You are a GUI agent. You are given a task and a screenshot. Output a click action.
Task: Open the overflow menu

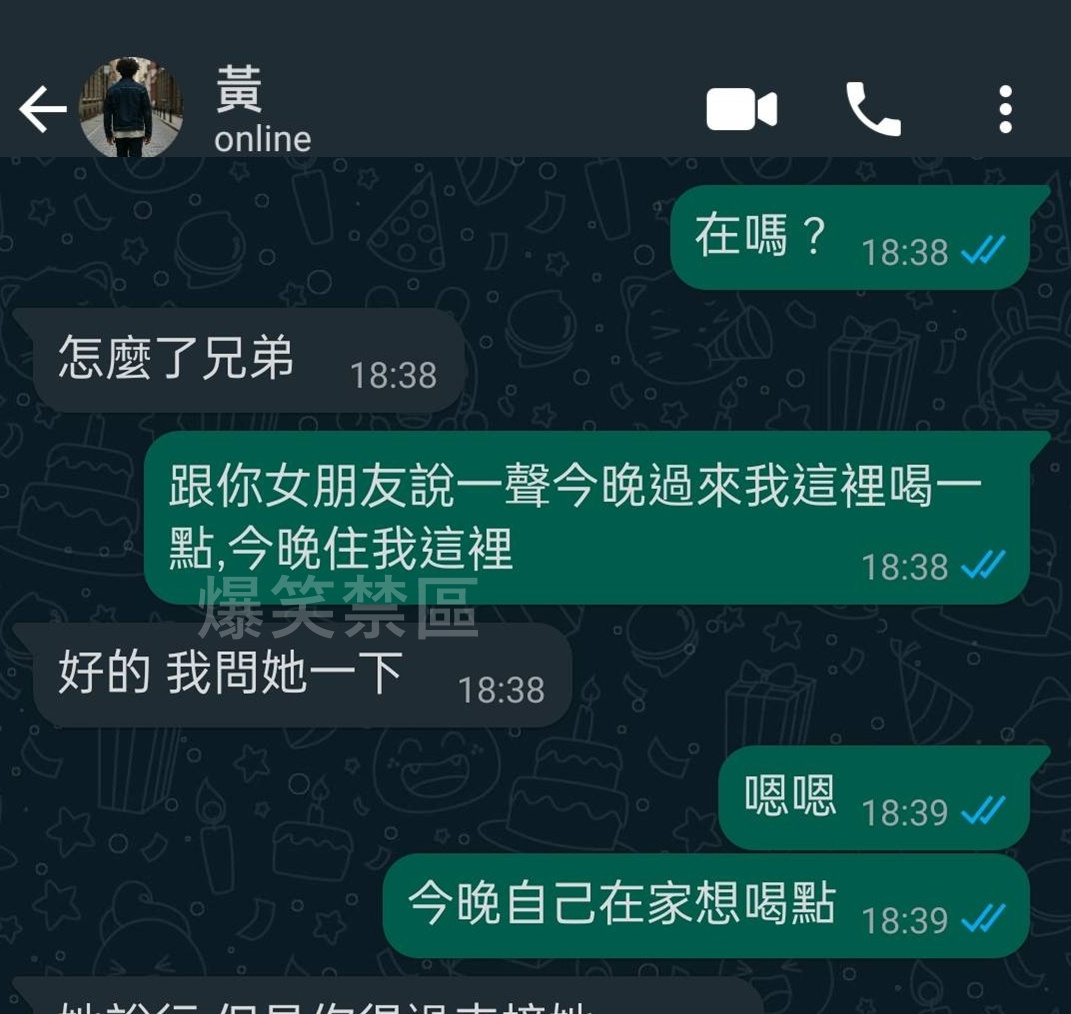coord(1005,109)
